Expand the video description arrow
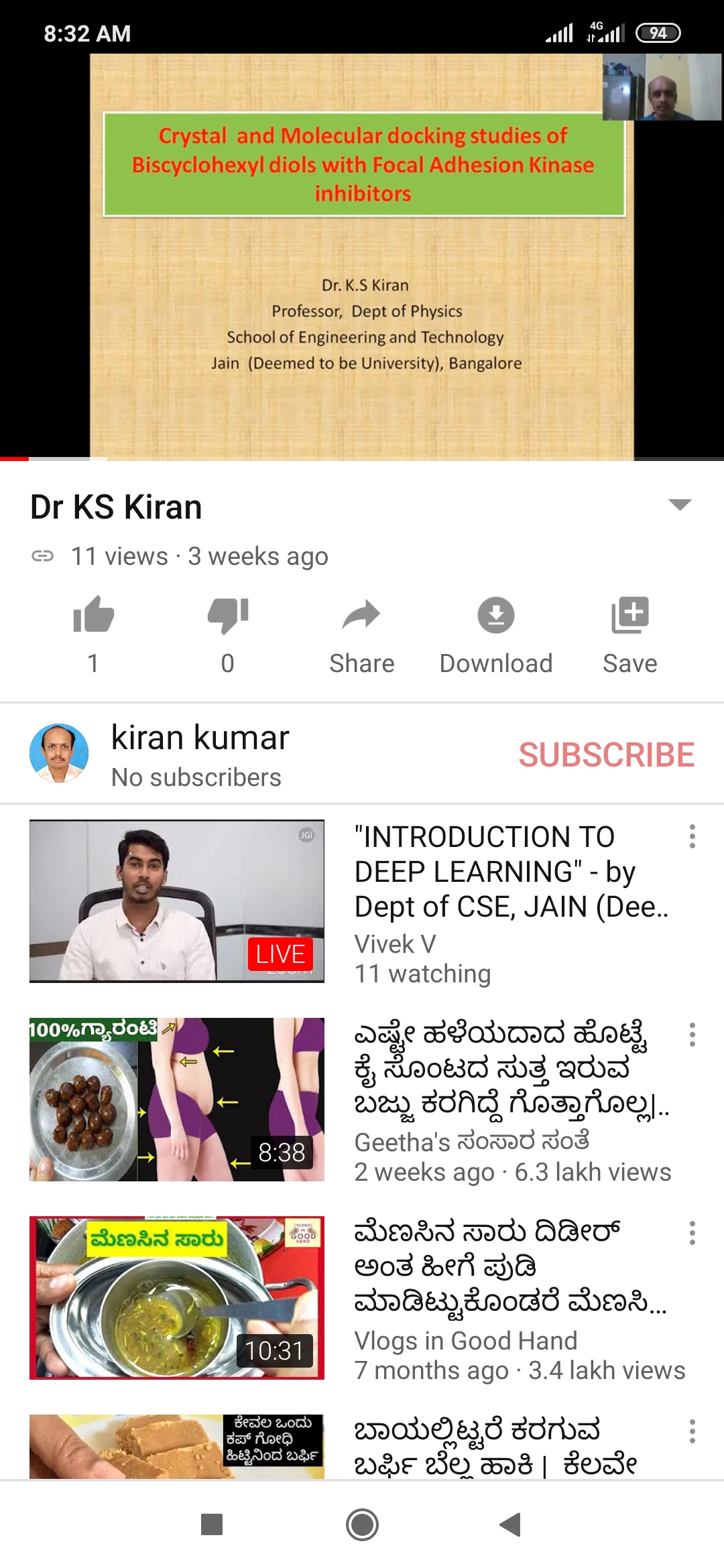The width and height of the screenshot is (724, 1568). click(680, 505)
